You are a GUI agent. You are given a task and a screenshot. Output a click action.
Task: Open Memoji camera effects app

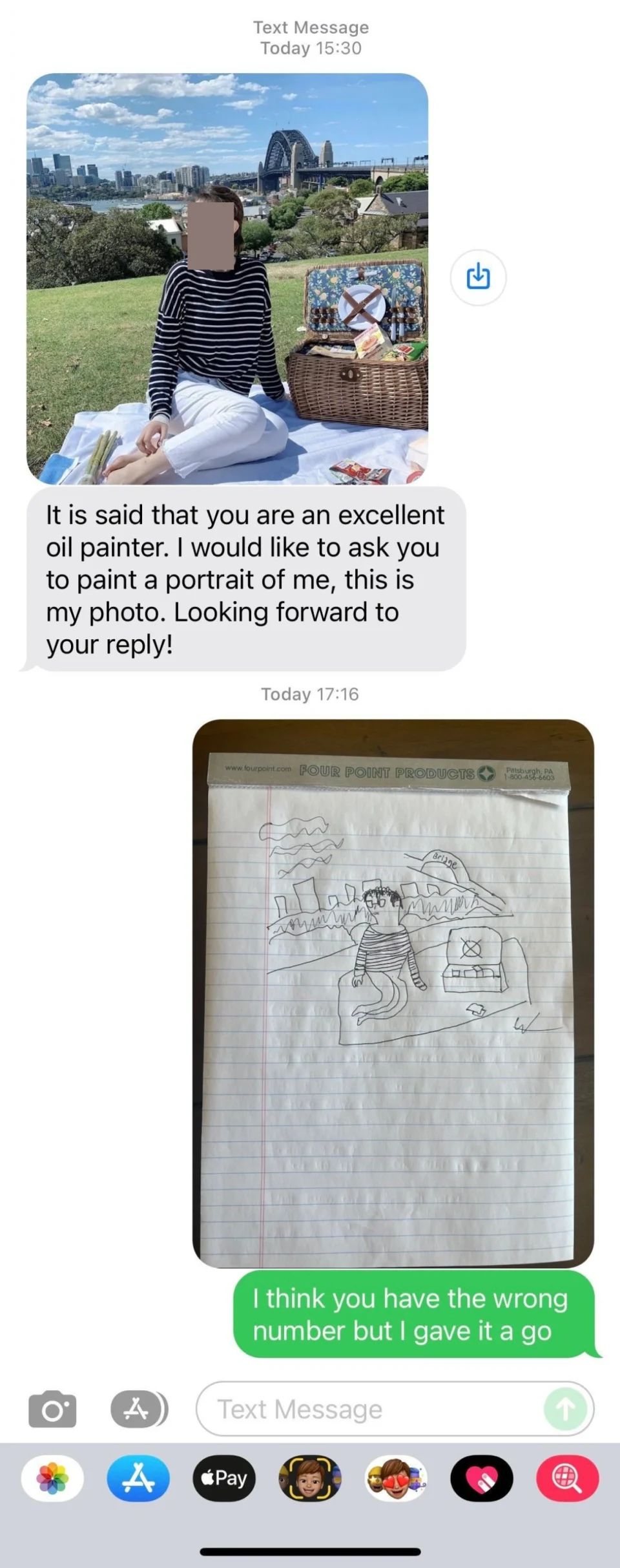tap(310, 1478)
